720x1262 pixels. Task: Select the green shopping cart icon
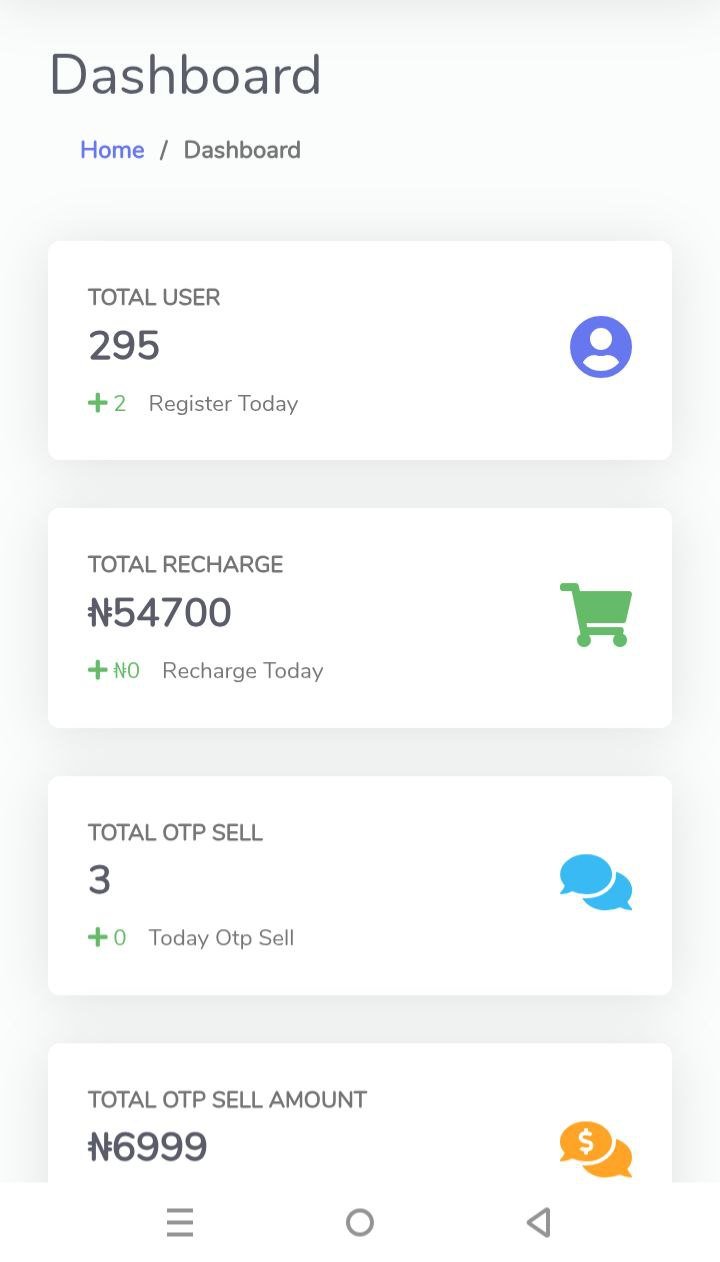596,613
